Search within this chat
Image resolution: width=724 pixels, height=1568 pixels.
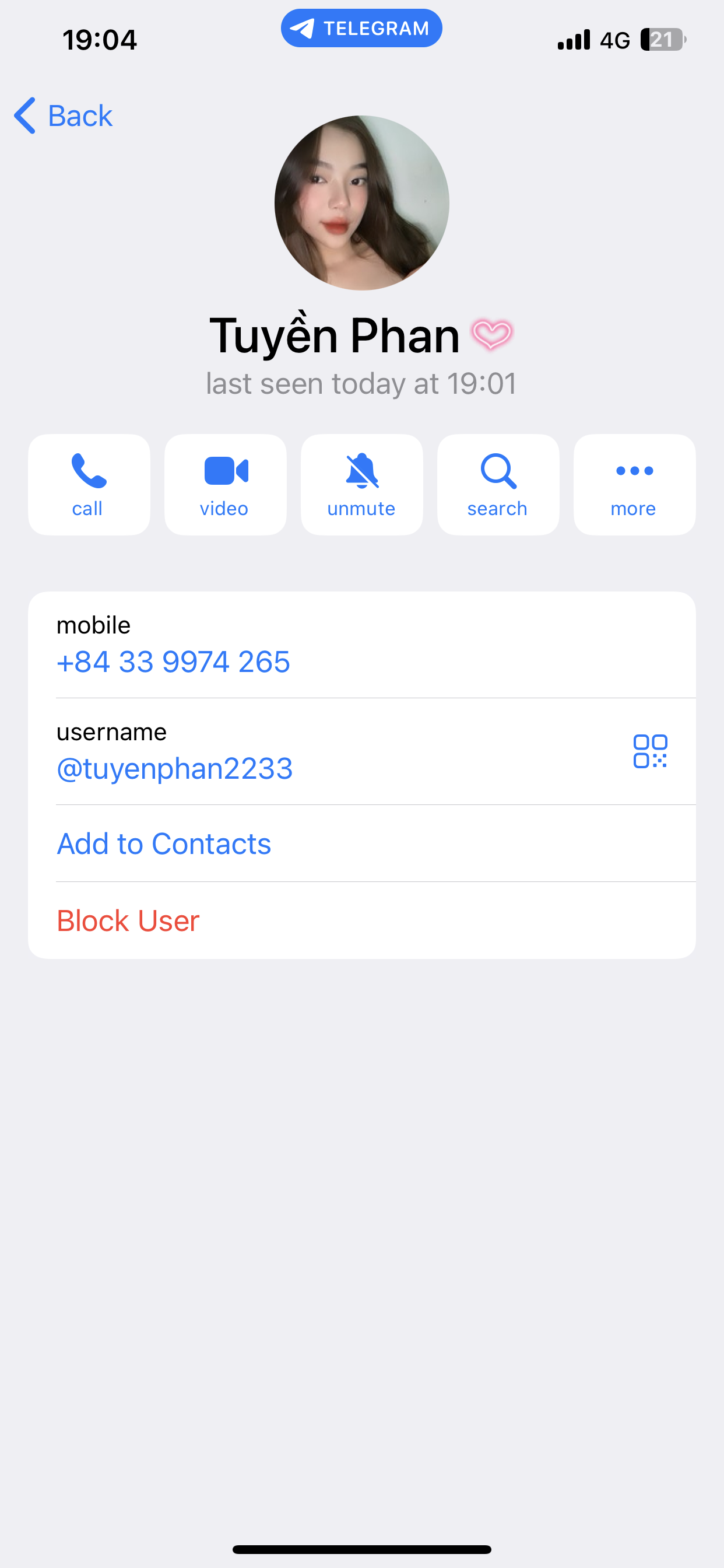(x=498, y=485)
